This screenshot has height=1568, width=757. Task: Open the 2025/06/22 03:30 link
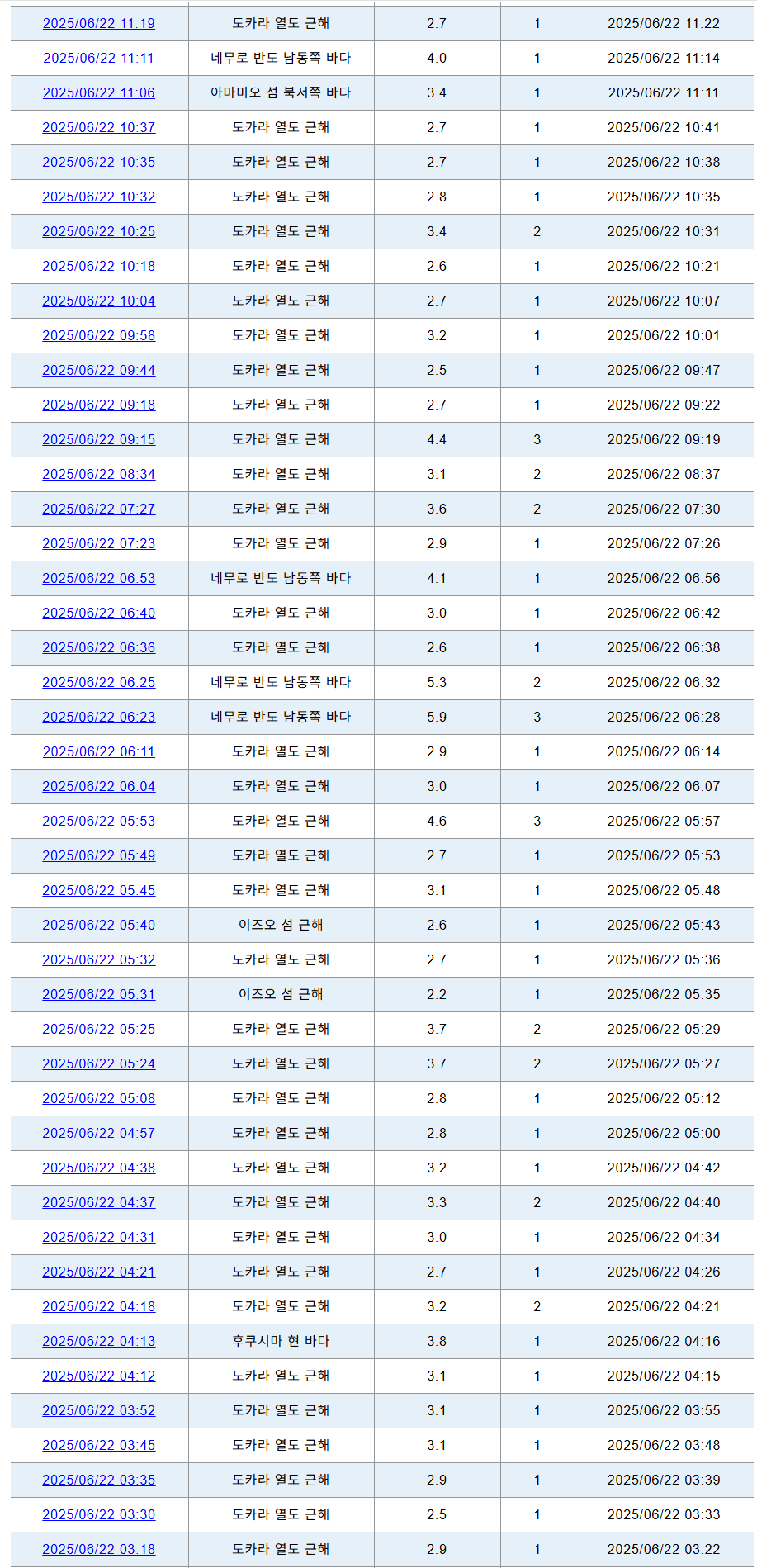[99, 1514]
